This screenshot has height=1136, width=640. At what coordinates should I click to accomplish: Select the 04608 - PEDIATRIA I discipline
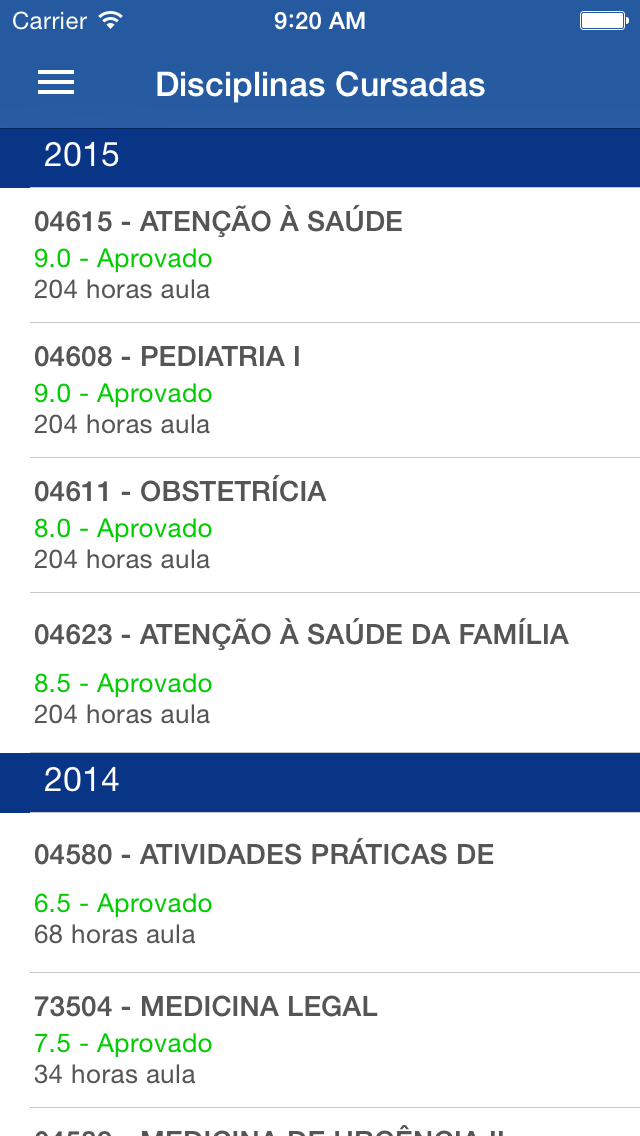pos(320,390)
